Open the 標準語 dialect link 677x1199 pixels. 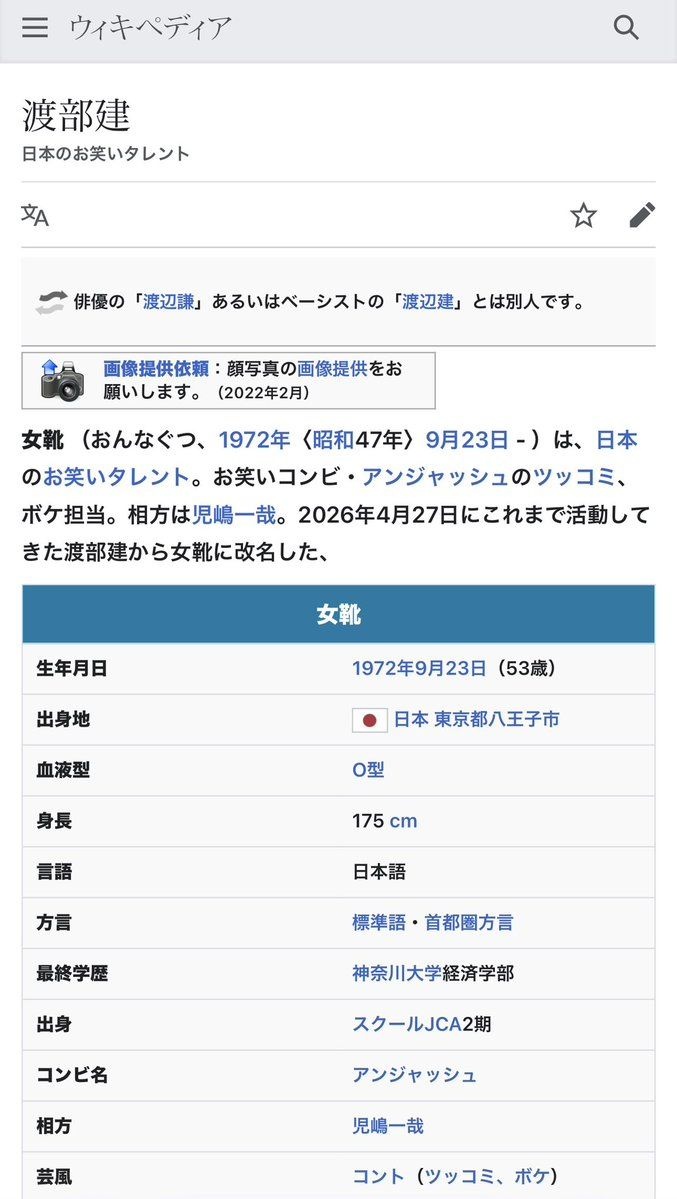[379, 922]
